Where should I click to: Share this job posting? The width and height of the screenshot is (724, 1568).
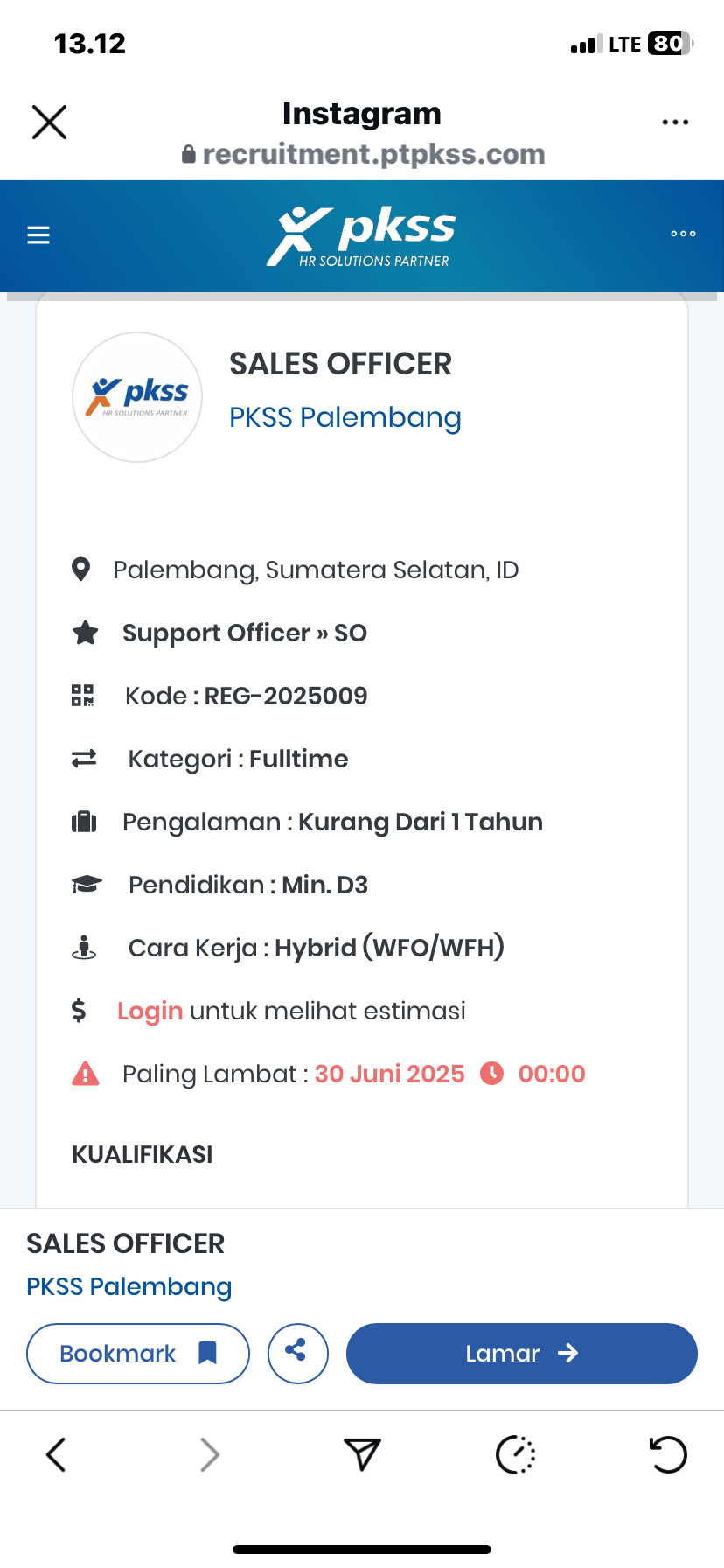pos(298,1354)
